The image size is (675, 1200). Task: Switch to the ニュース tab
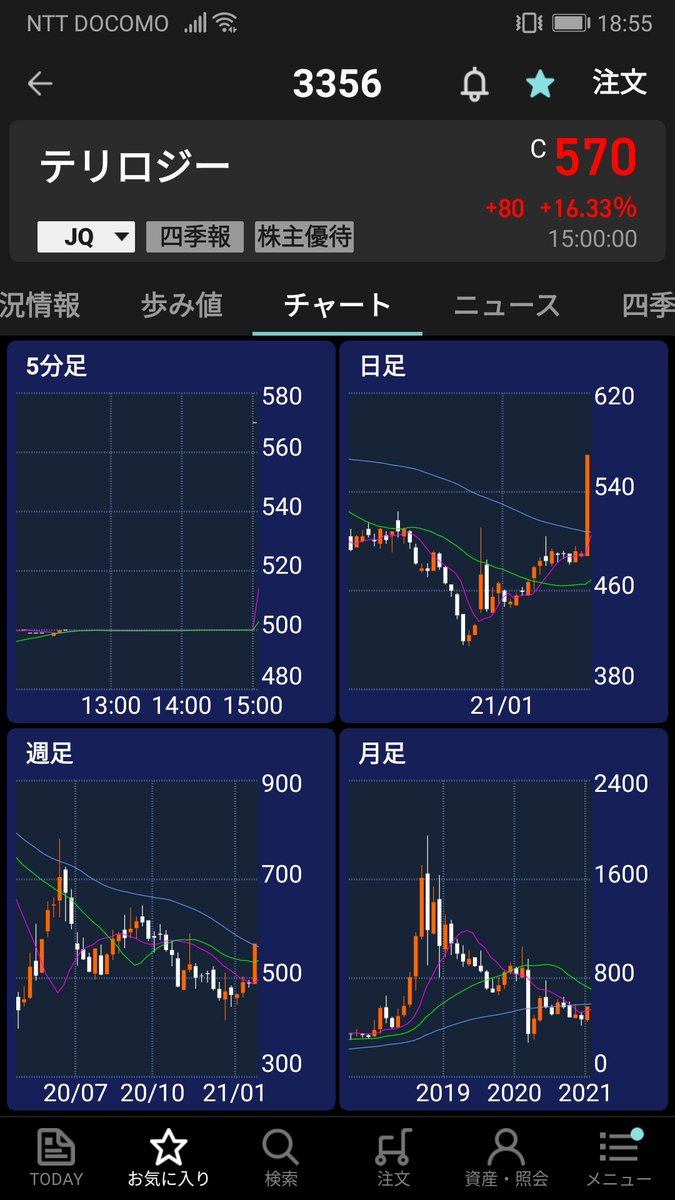507,305
